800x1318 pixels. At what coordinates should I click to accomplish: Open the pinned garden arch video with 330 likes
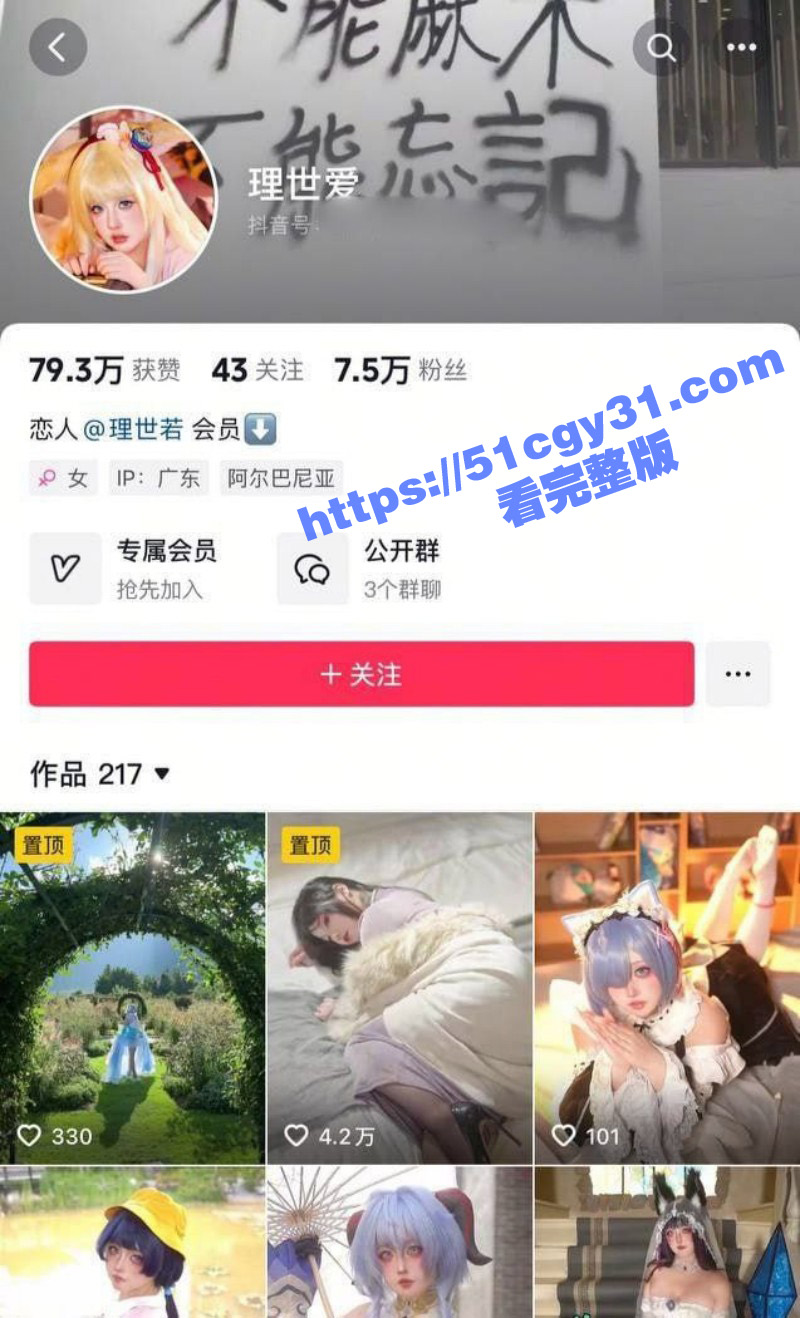132,988
